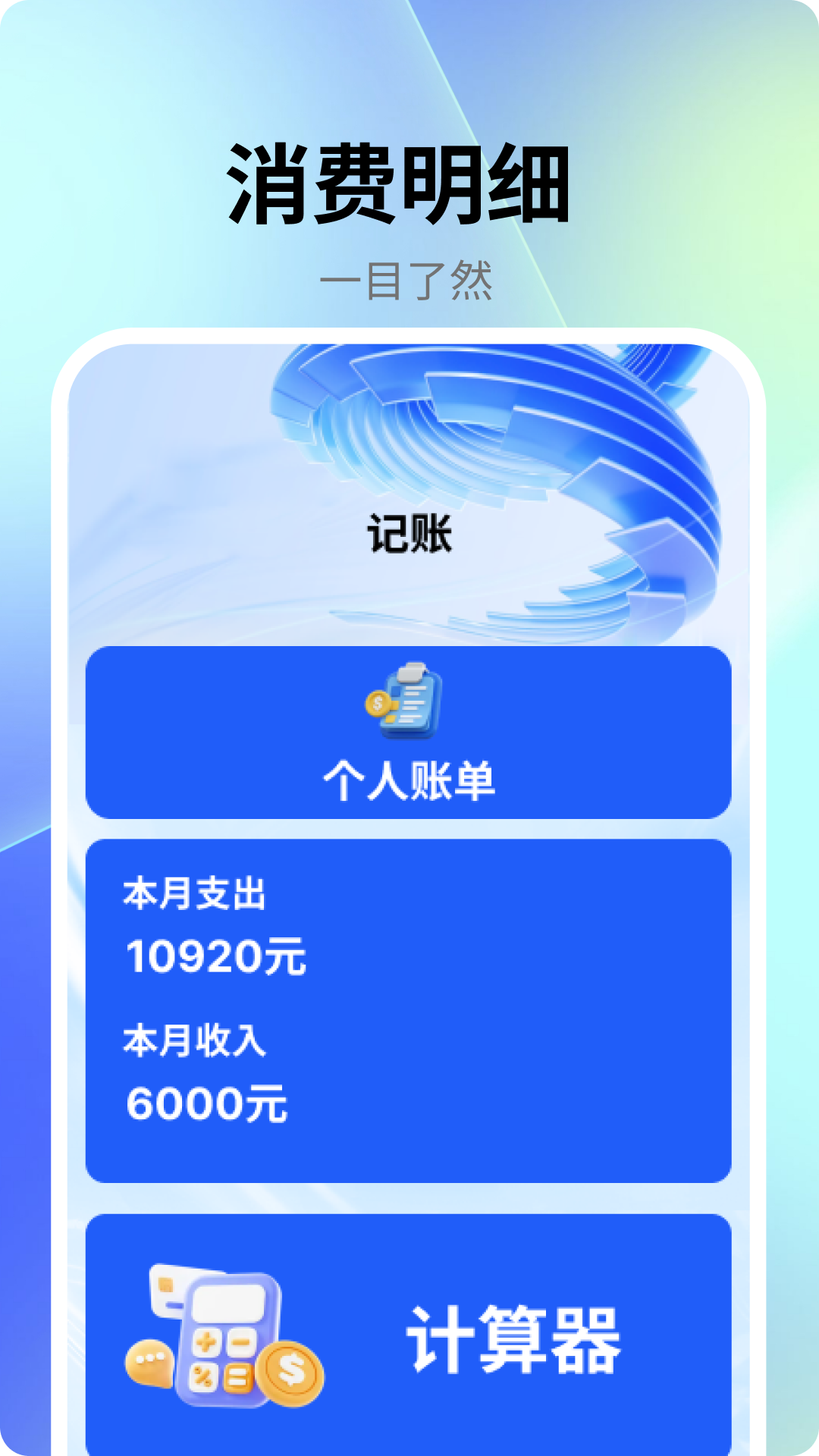Click the 记账 heading text
The height and width of the screenshot is (1456, 819).
(409, 531)
